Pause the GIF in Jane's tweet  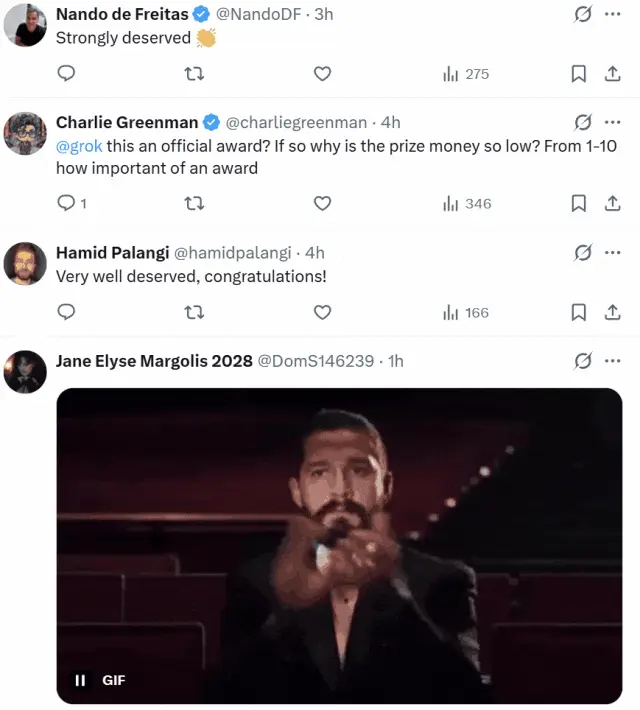[80, 680]
